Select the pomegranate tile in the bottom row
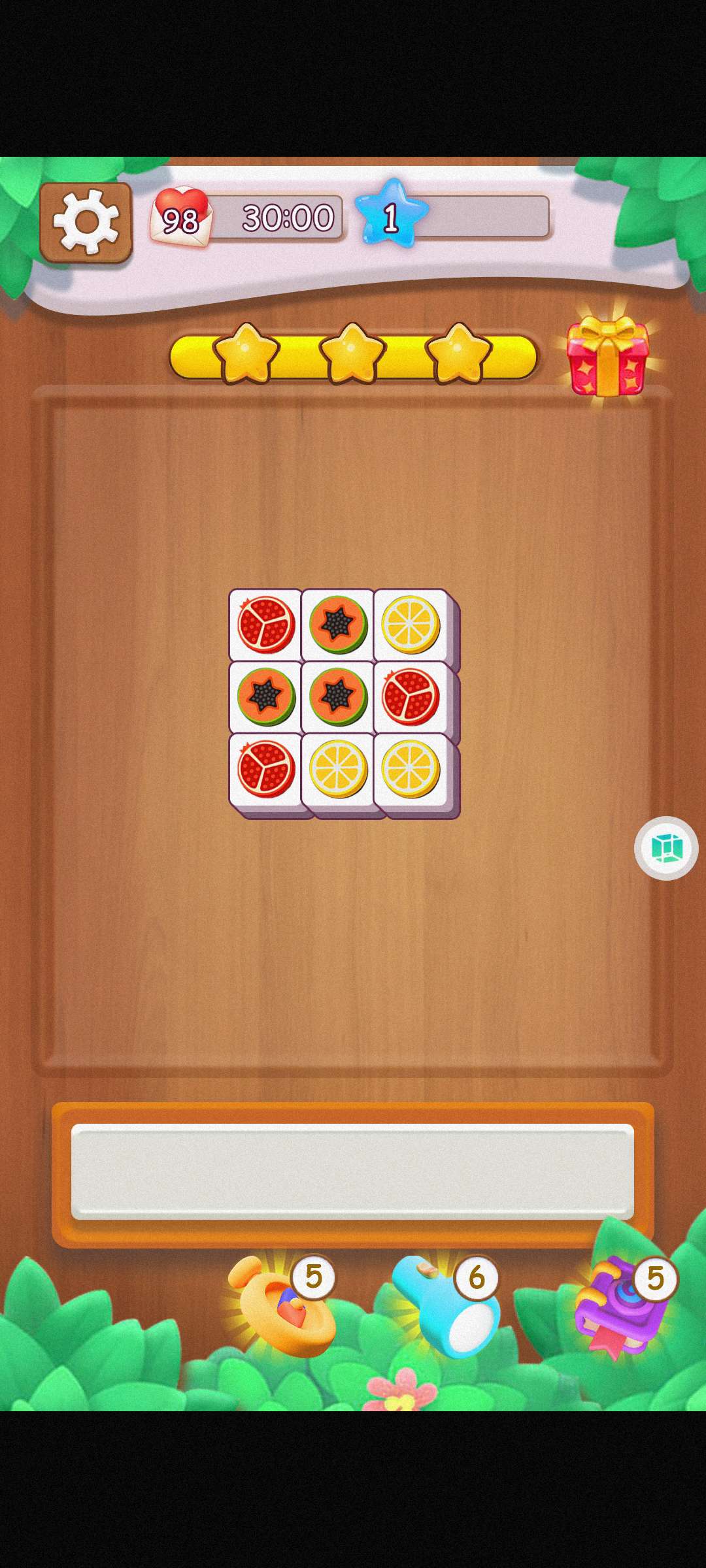This screenshot has width=706, height=1568. click(x=266, y=769)
